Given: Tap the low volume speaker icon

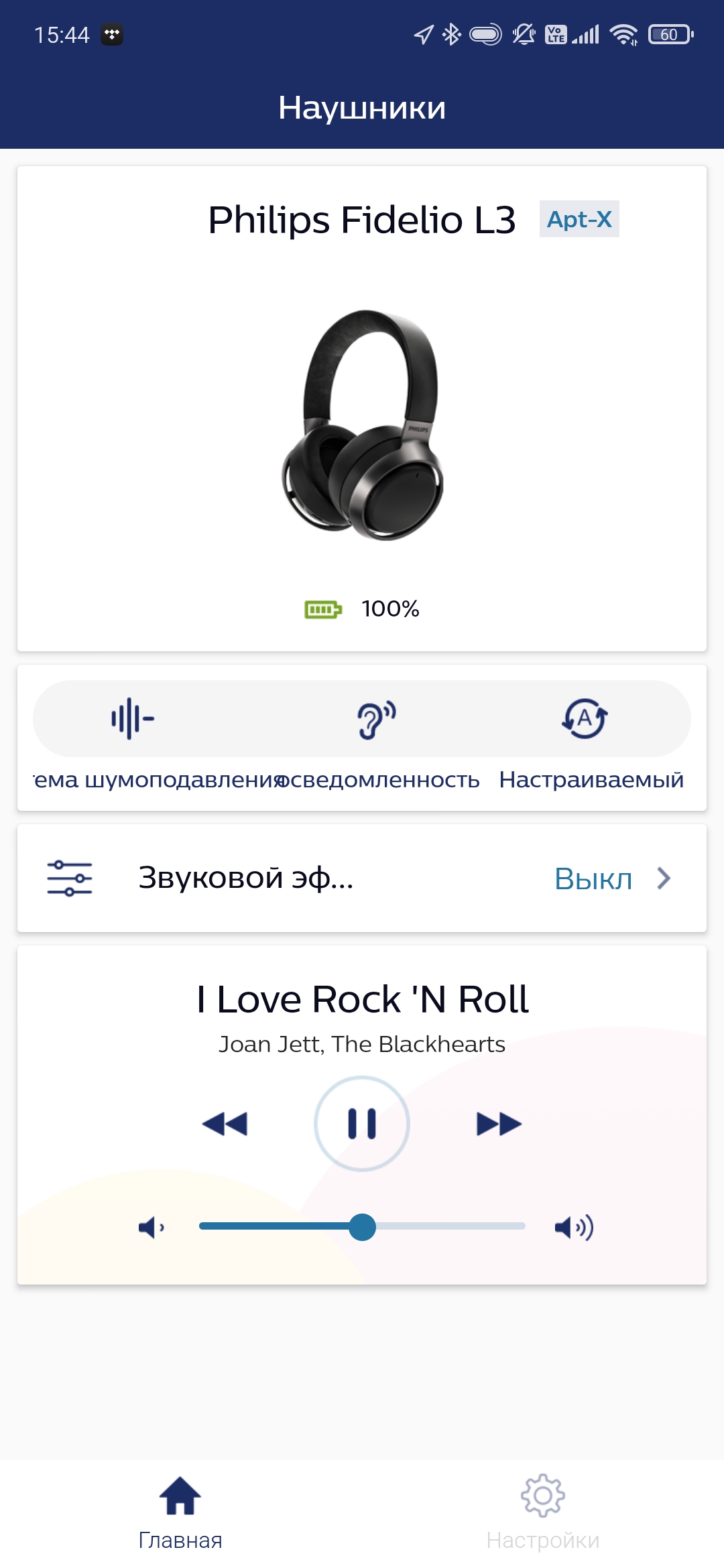Looking at the screenshot, I should (x=151, y=1228).
